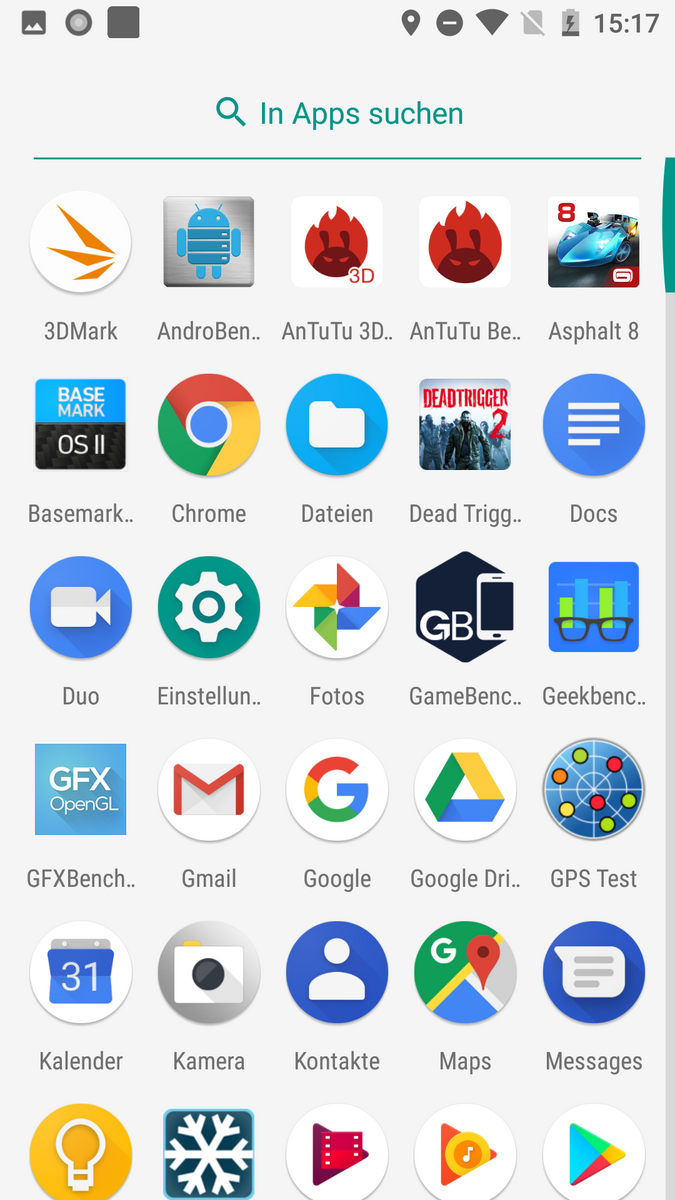
Task: Launch Google Drive
Action: (465, 790)
